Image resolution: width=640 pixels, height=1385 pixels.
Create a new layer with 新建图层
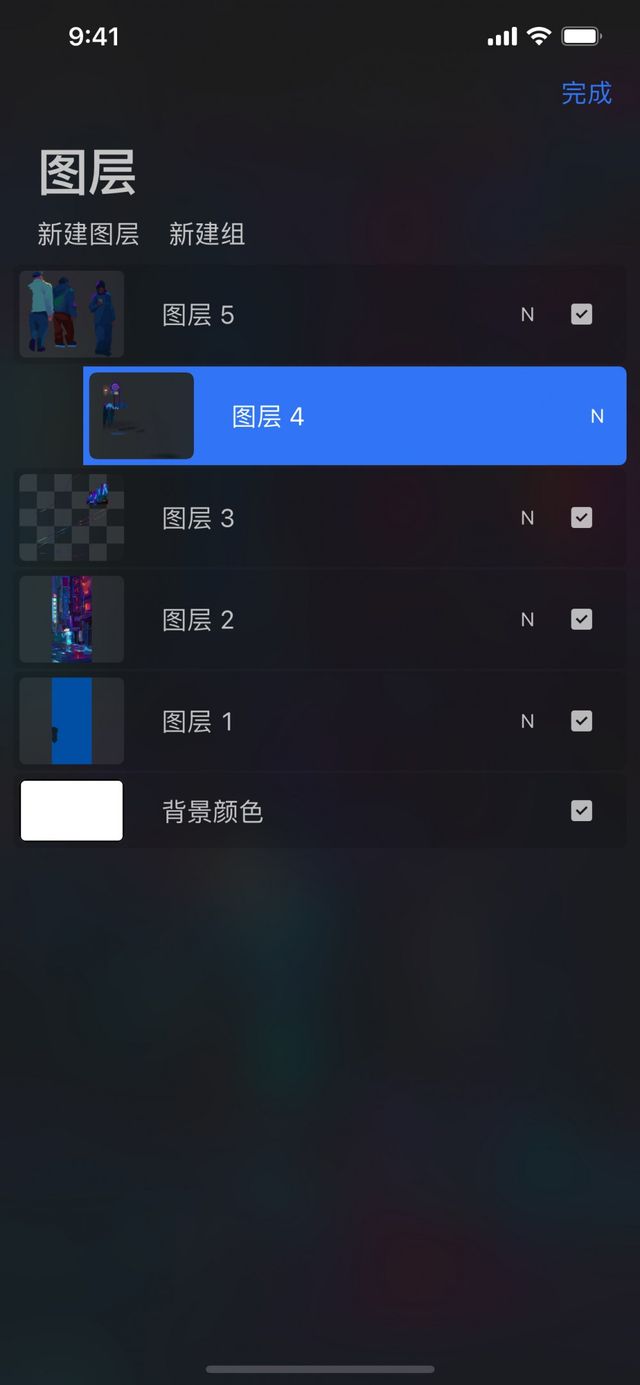click(88, 234)
